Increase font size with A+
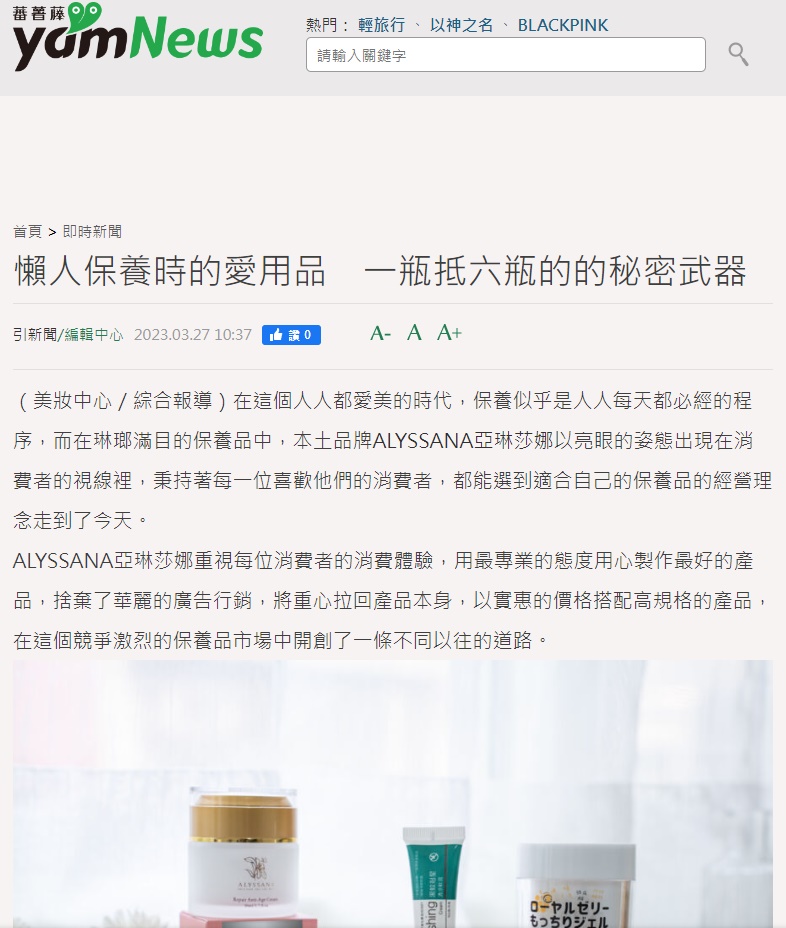The height and width of the screenshot is (928, 786). 449,333
